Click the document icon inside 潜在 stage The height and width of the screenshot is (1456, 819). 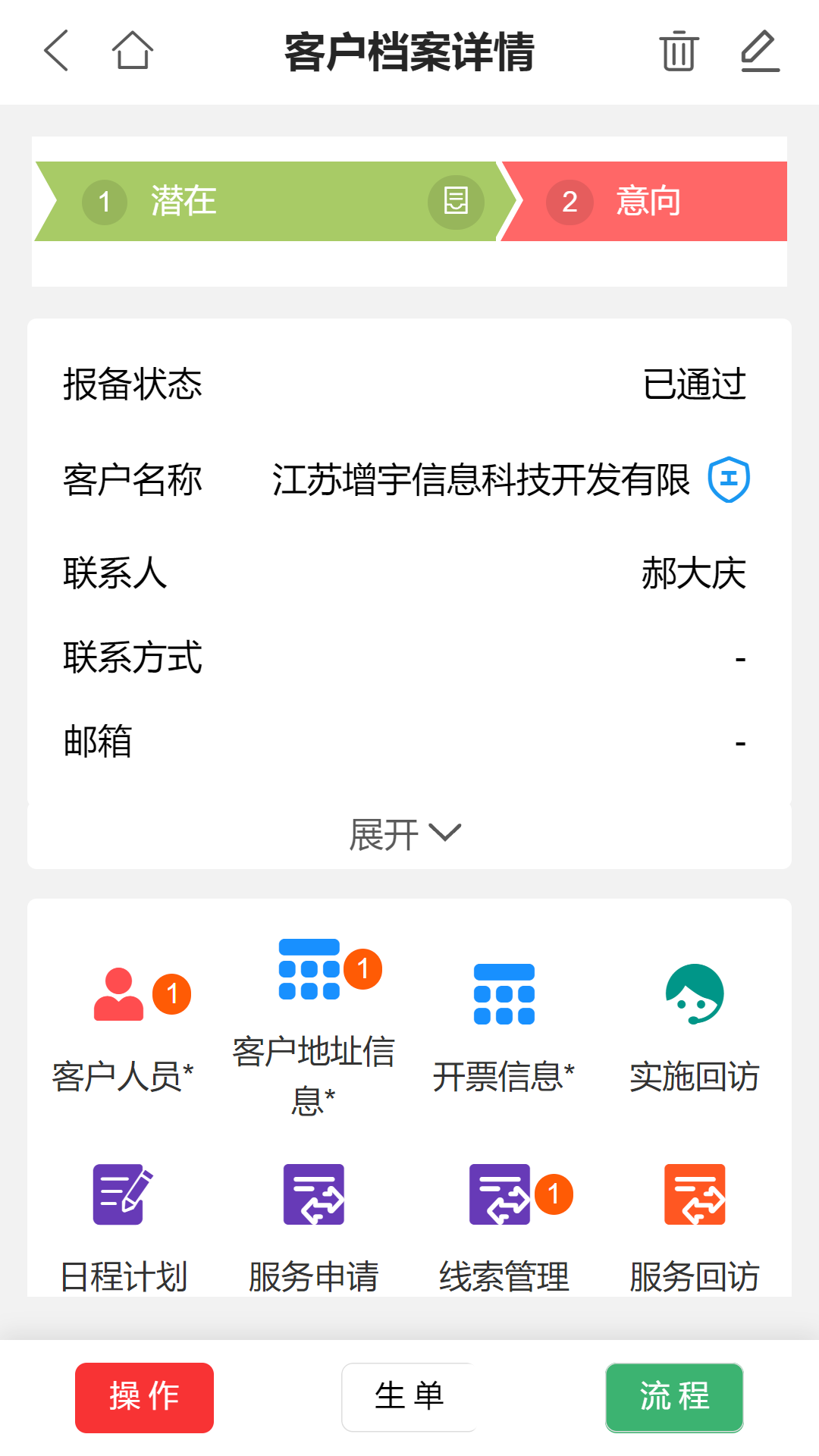[455, 201]
